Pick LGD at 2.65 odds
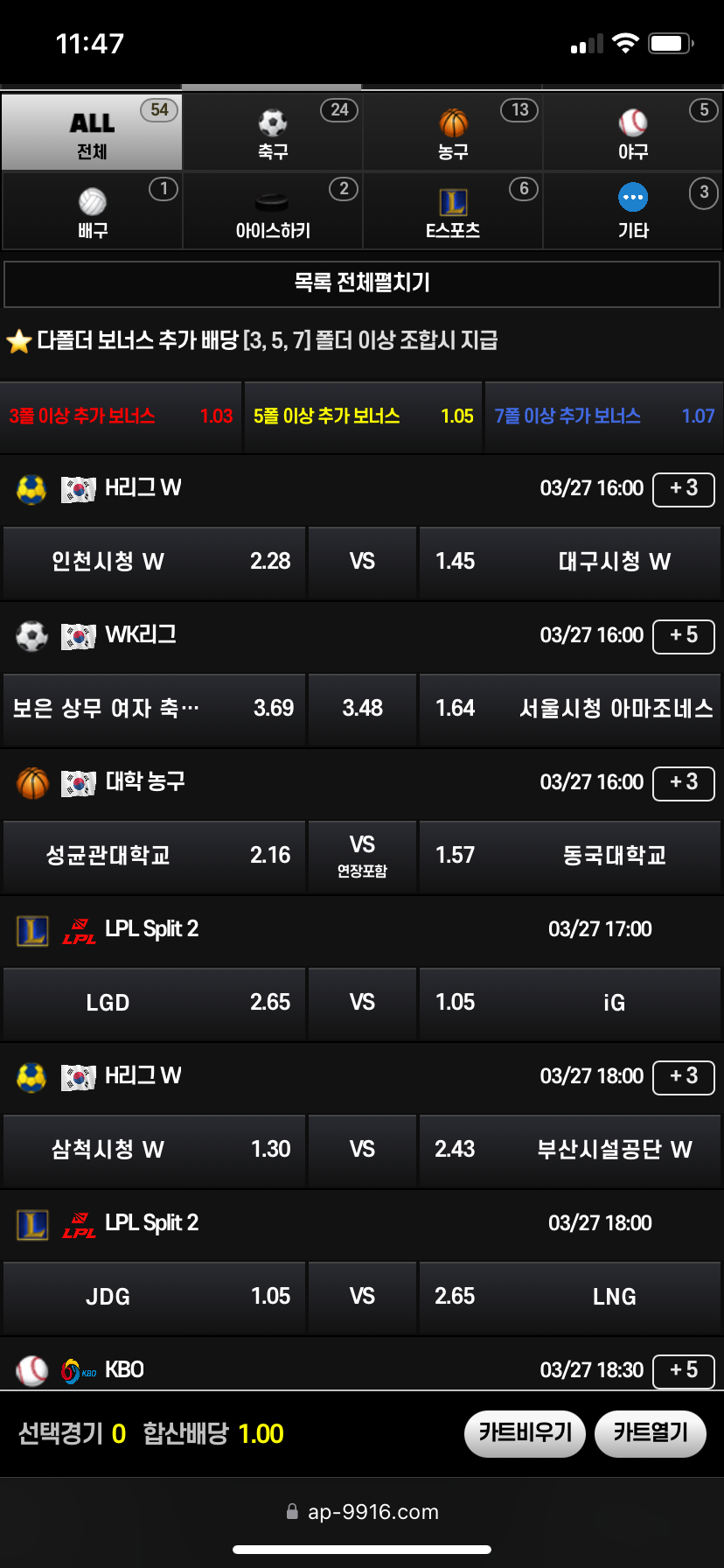724x1568 pixels. (154, 1003)
